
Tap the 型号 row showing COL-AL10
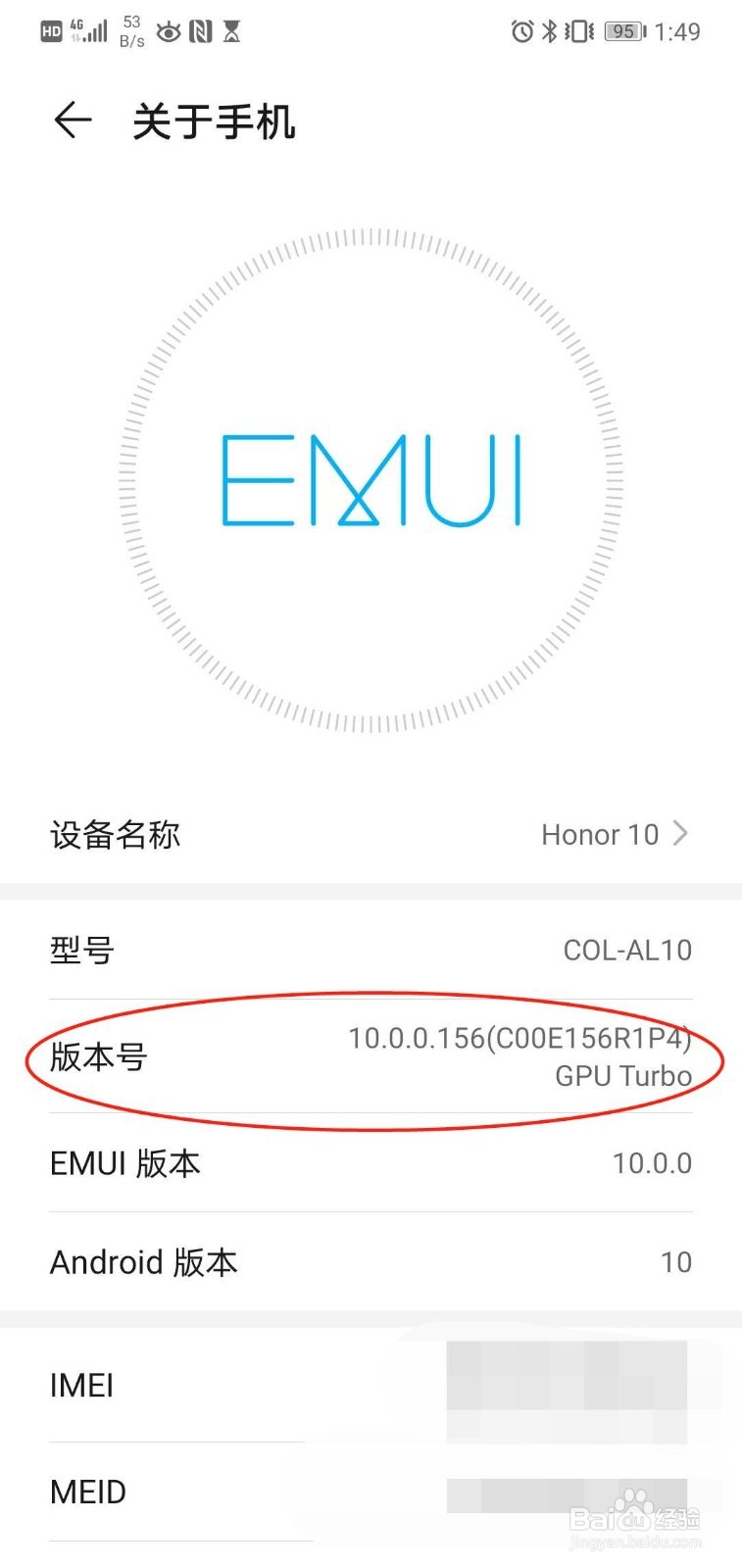click(371, 950)
